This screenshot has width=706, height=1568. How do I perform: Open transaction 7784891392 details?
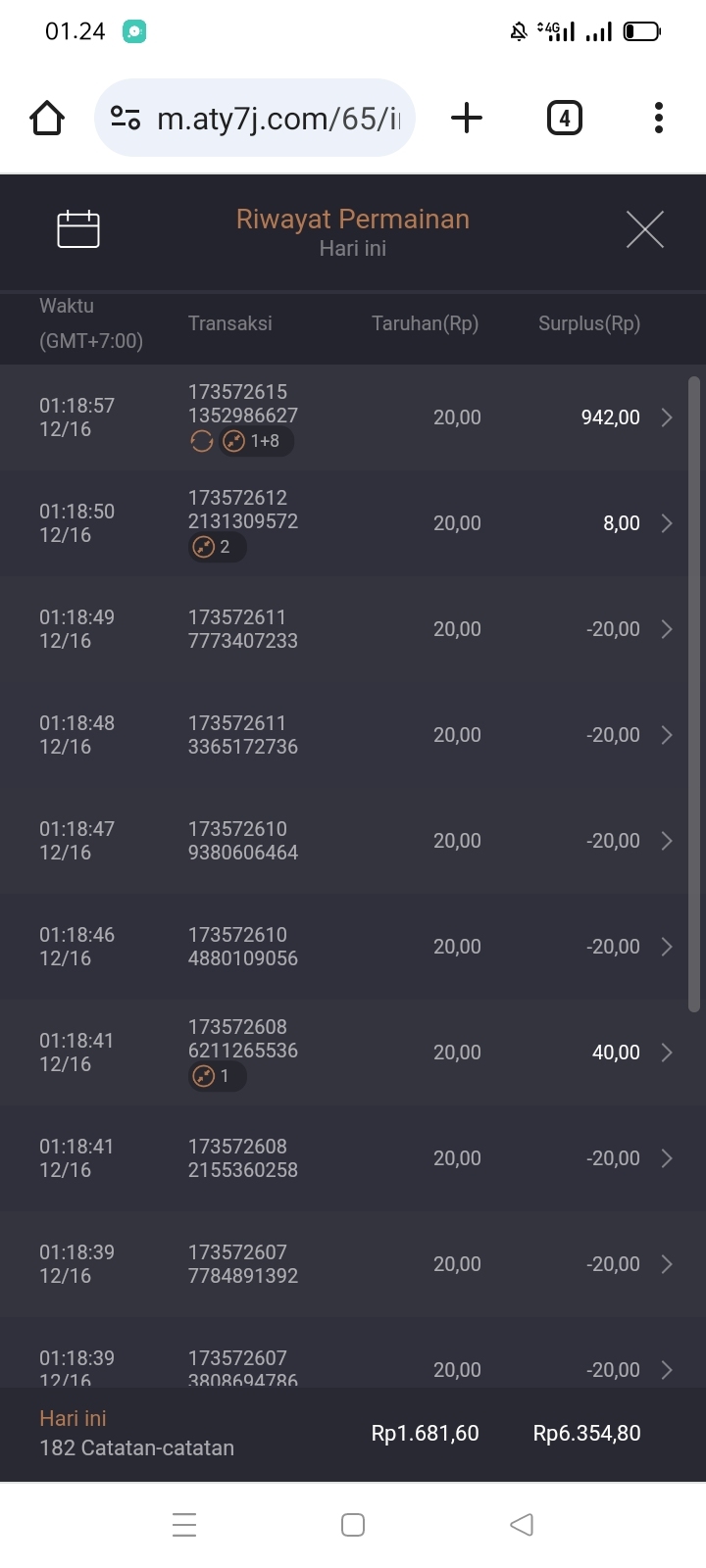pyautogui.click(x=353, y=1264)
